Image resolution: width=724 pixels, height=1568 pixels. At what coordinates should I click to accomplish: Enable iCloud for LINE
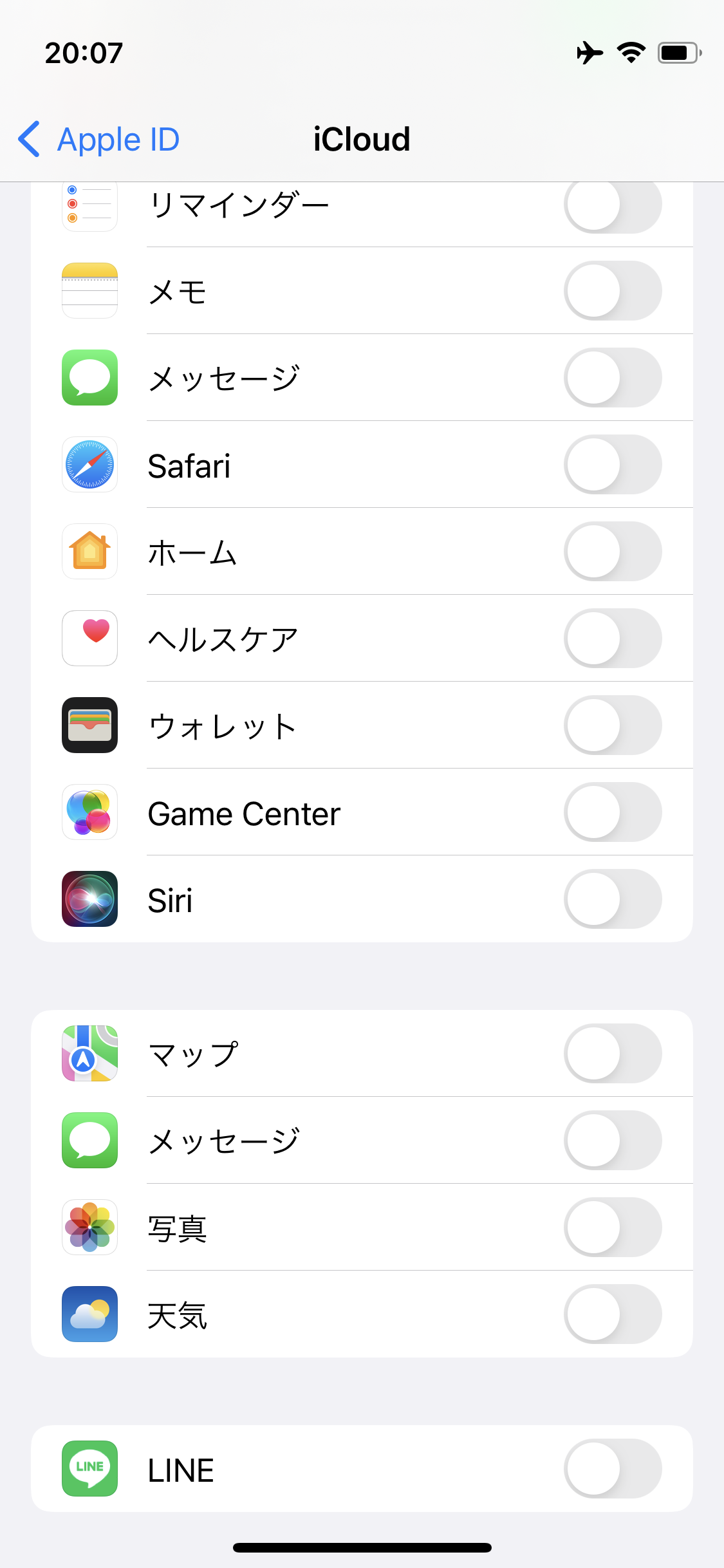pos(612,1469)
